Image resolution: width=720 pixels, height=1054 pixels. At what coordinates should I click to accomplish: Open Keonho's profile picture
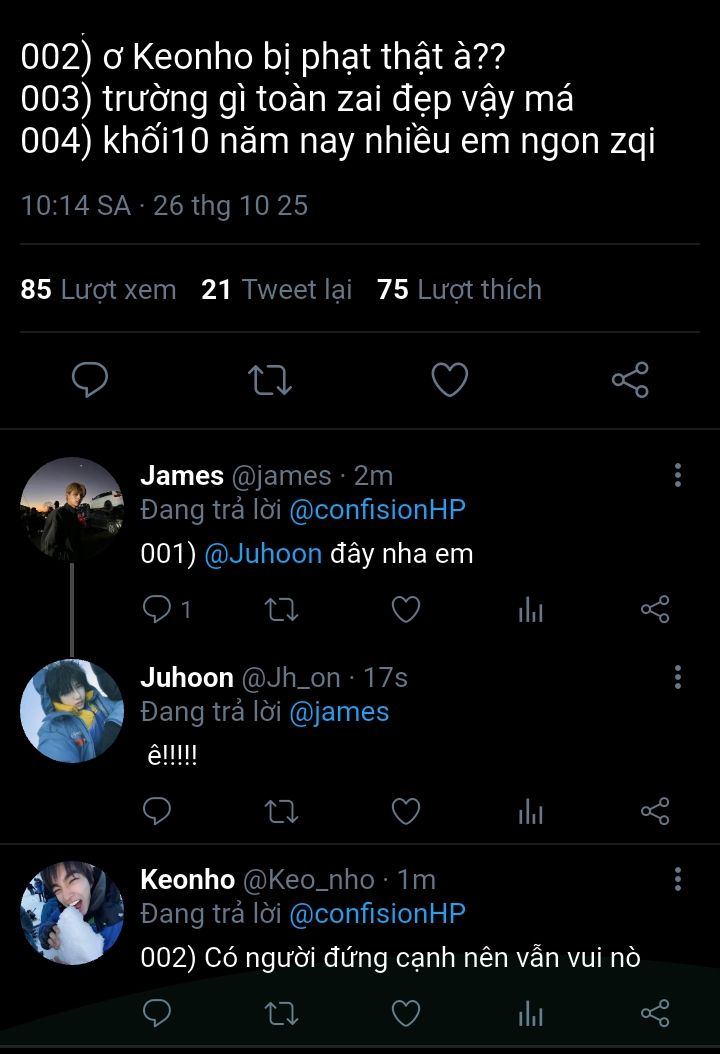72,913
